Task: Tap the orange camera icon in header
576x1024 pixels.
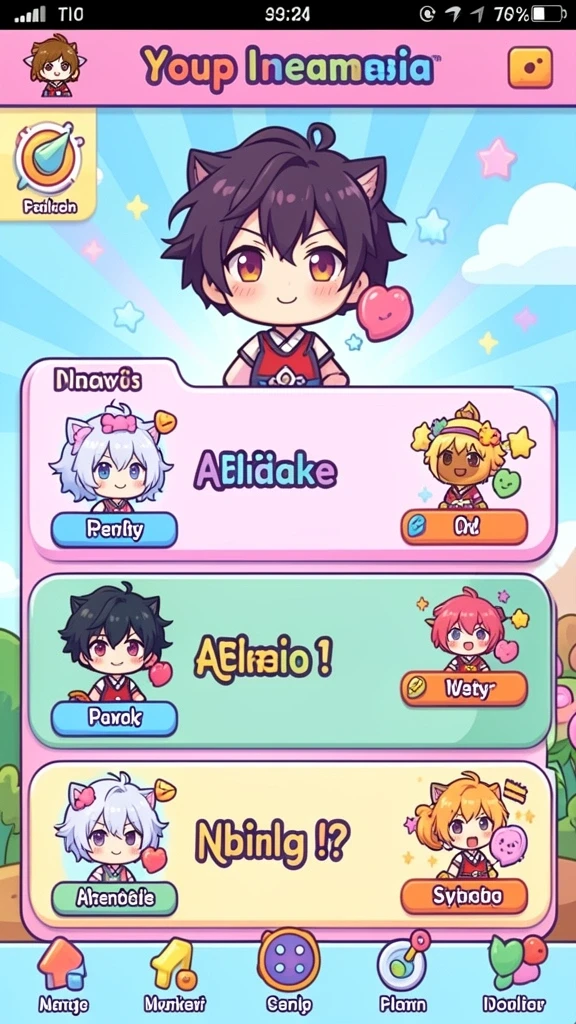Action: 530,67
